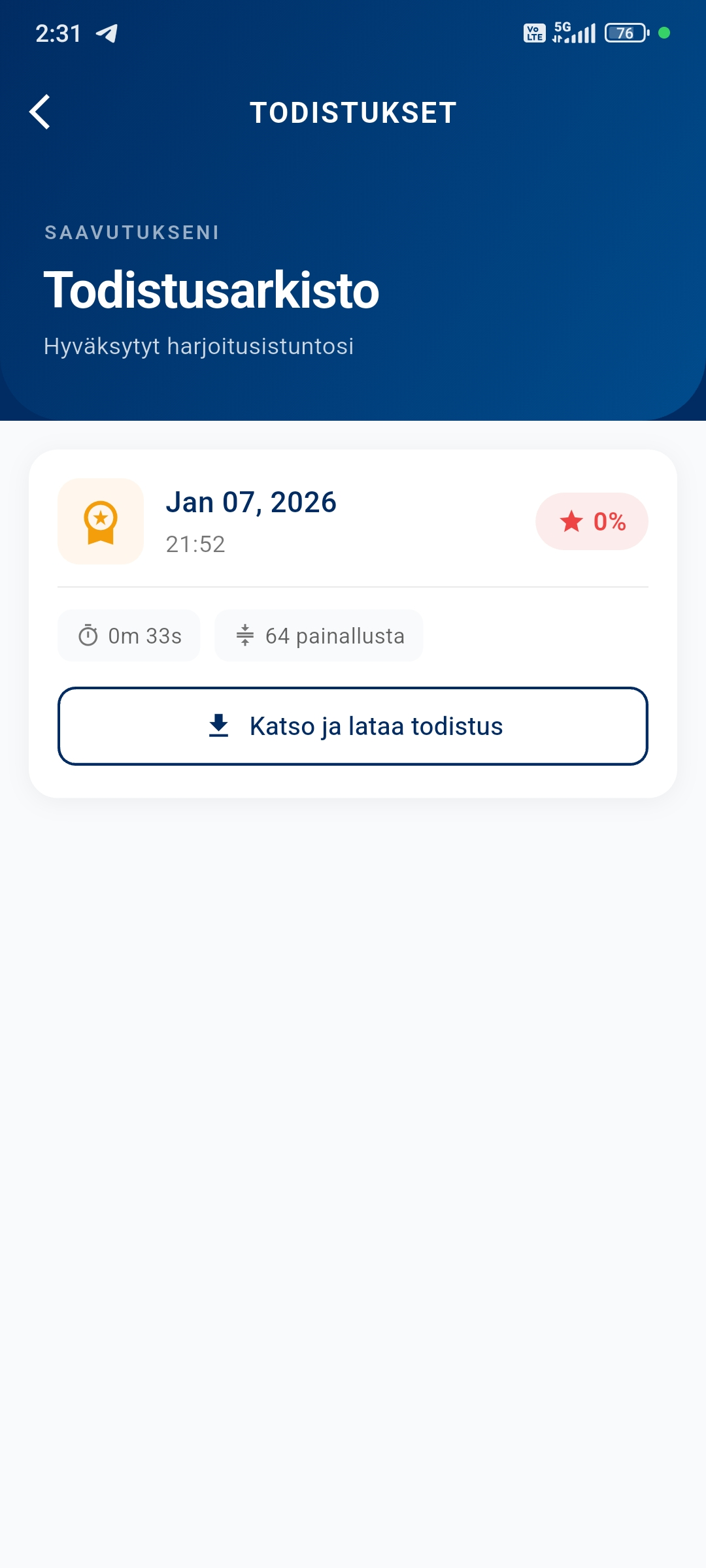Open the Katso ja lataa todistus button
This screenshot has height=1568, width=706.
click(353, 726)
